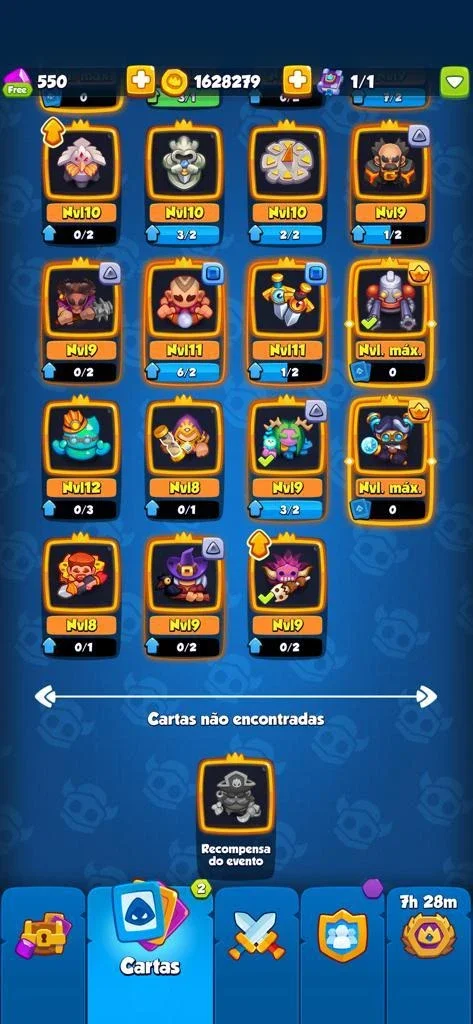Screen dimensions: 473x1024
Task: Open the Nvl10 clock card with 2/2 progress
Action: [x=287, y=184]
